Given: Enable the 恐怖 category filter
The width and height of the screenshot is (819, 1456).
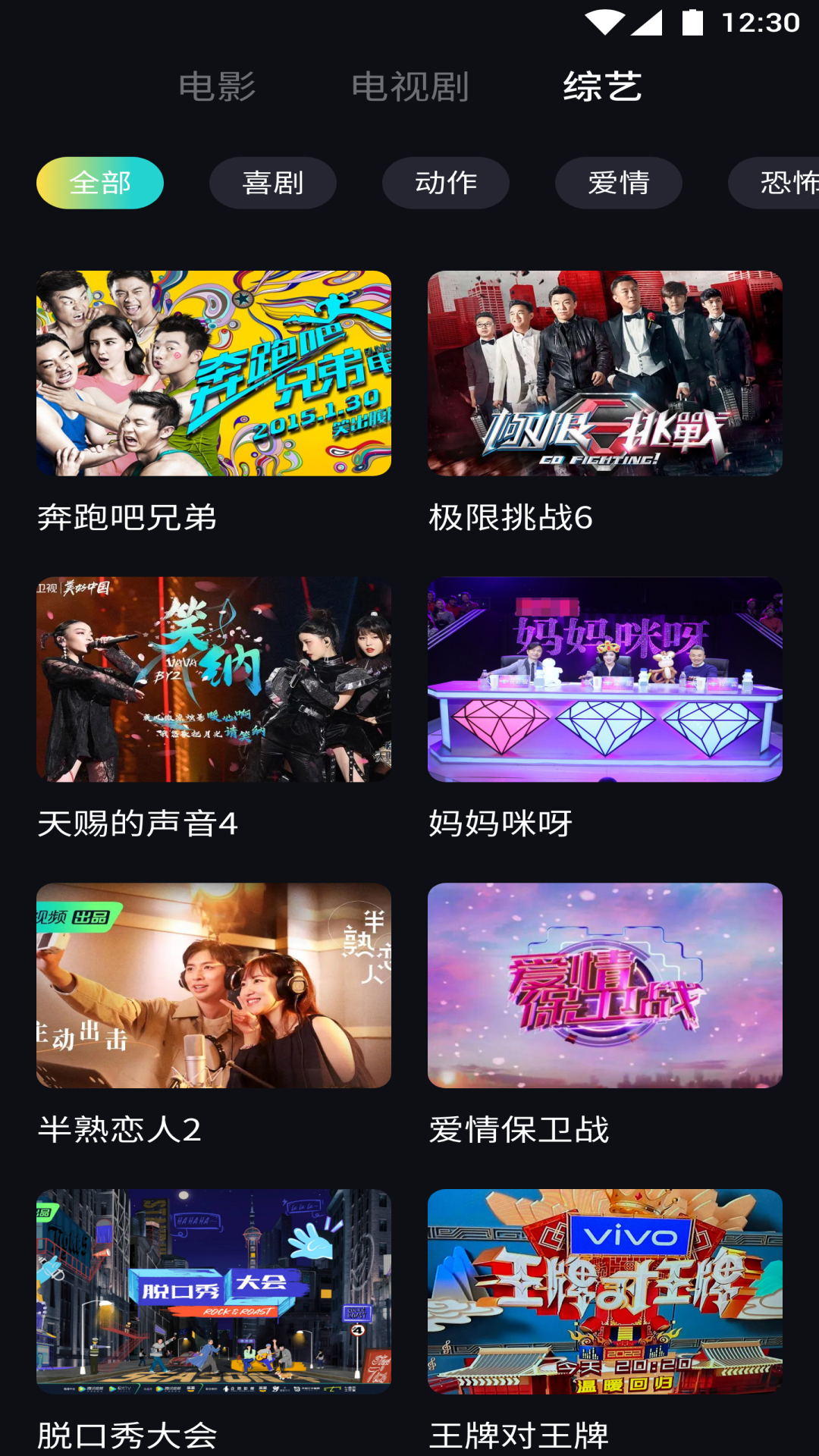Looking at the screenshot, I should pyautogui.click(x=781, y=182).
